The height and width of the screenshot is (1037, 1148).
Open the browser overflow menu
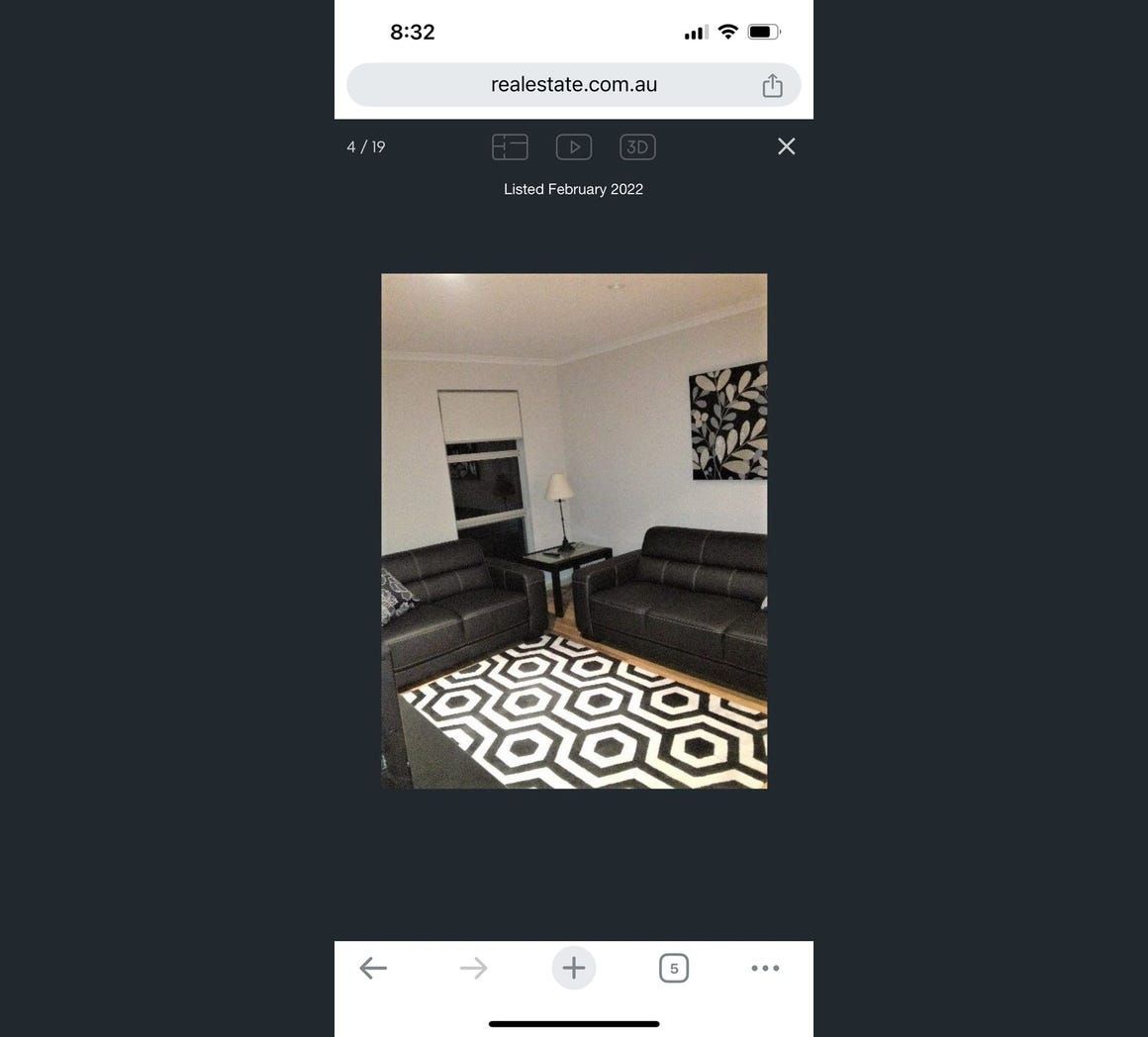click(x=765, y=968)
